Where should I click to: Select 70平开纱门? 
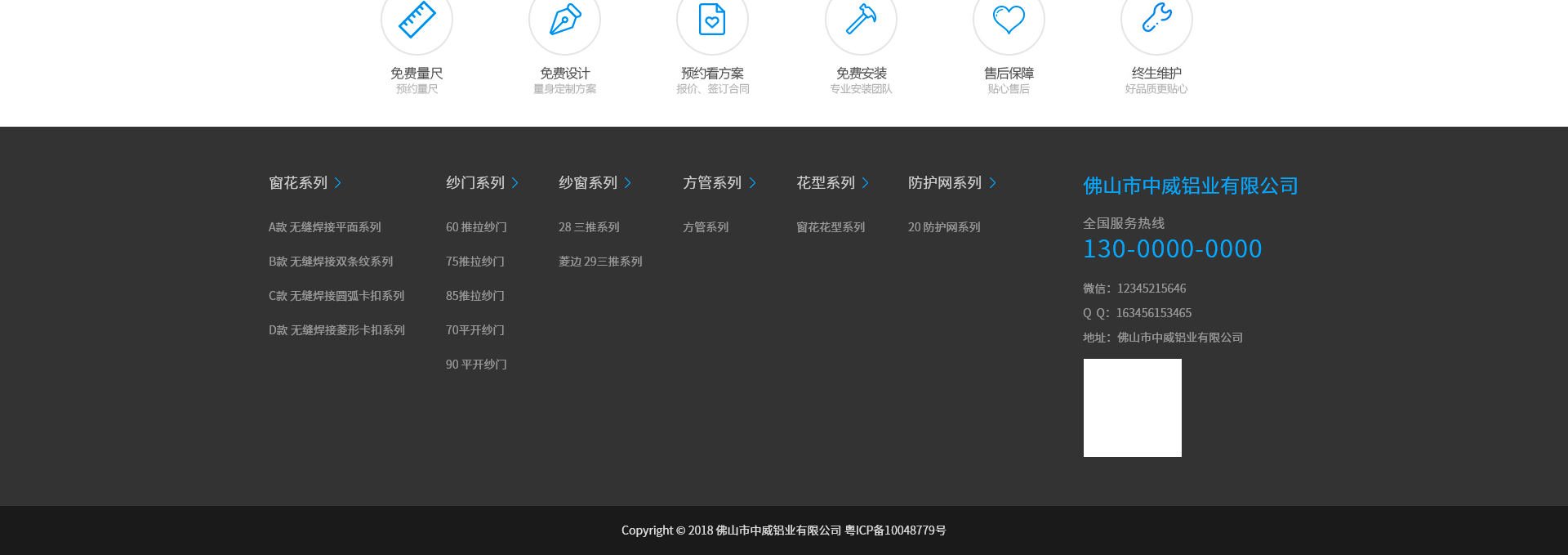475,330
